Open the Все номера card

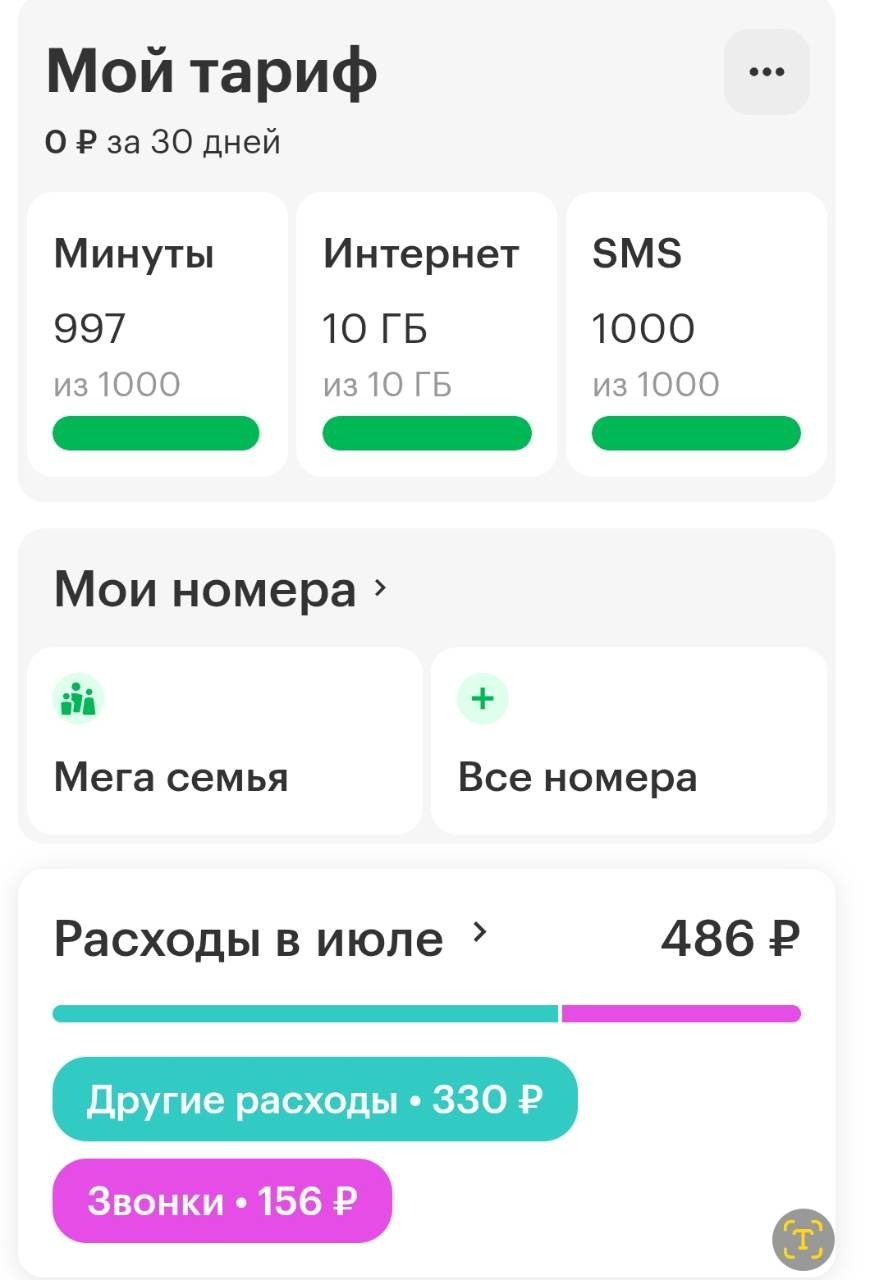coord(628,740)
